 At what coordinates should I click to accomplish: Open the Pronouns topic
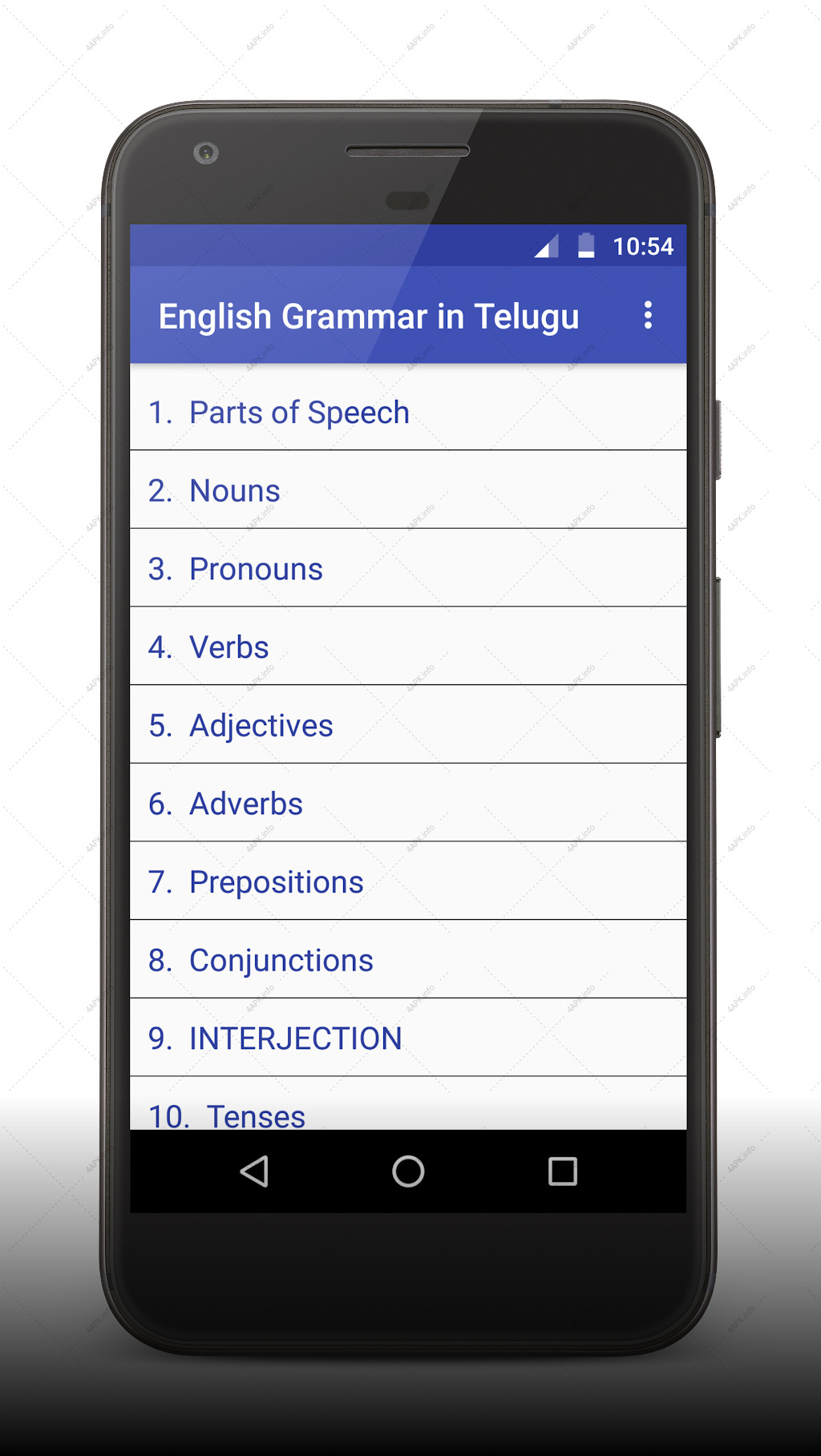coord(408,568)
